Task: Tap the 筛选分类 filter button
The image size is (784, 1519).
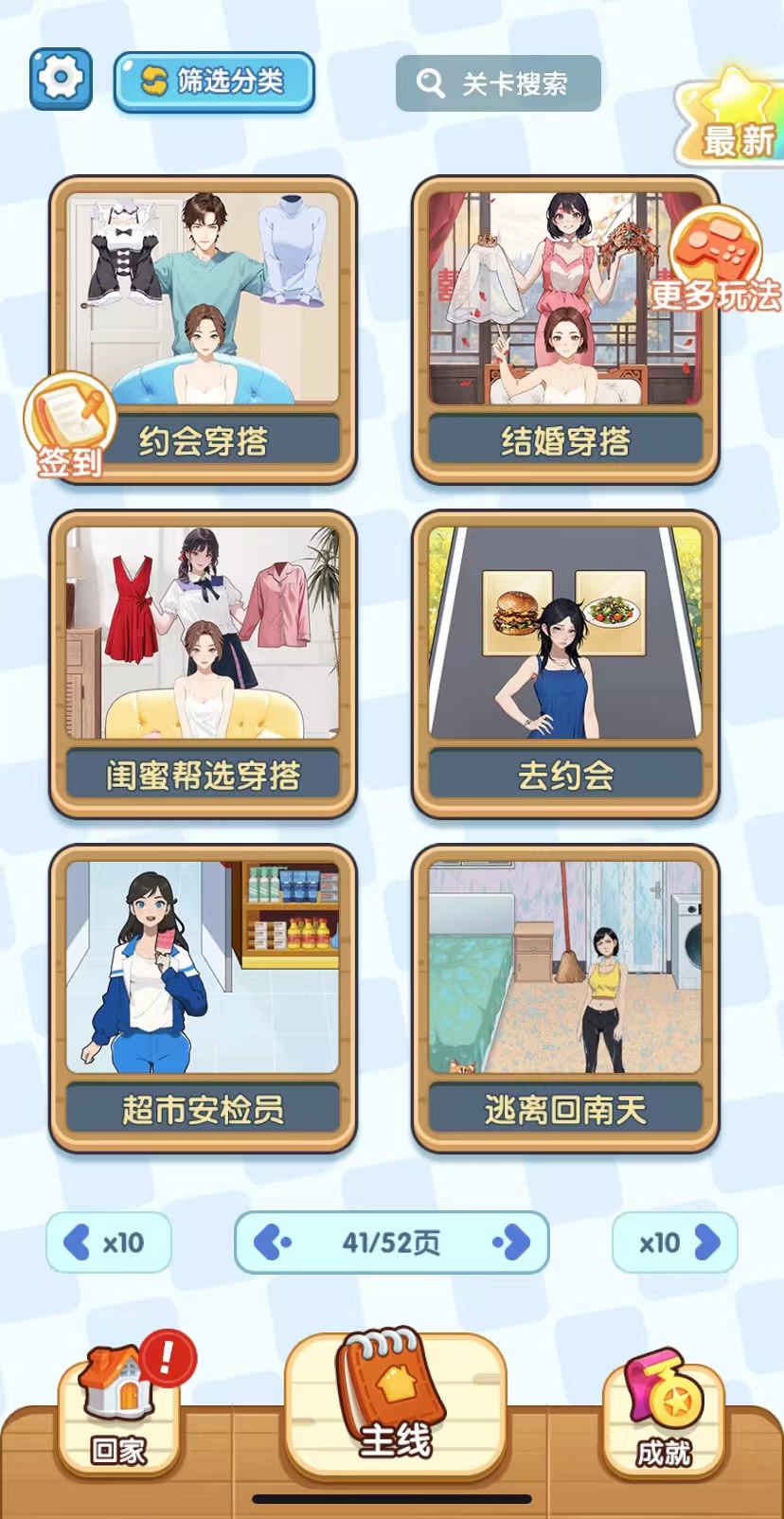Action: pyautogui.click(x=214, y=82)
